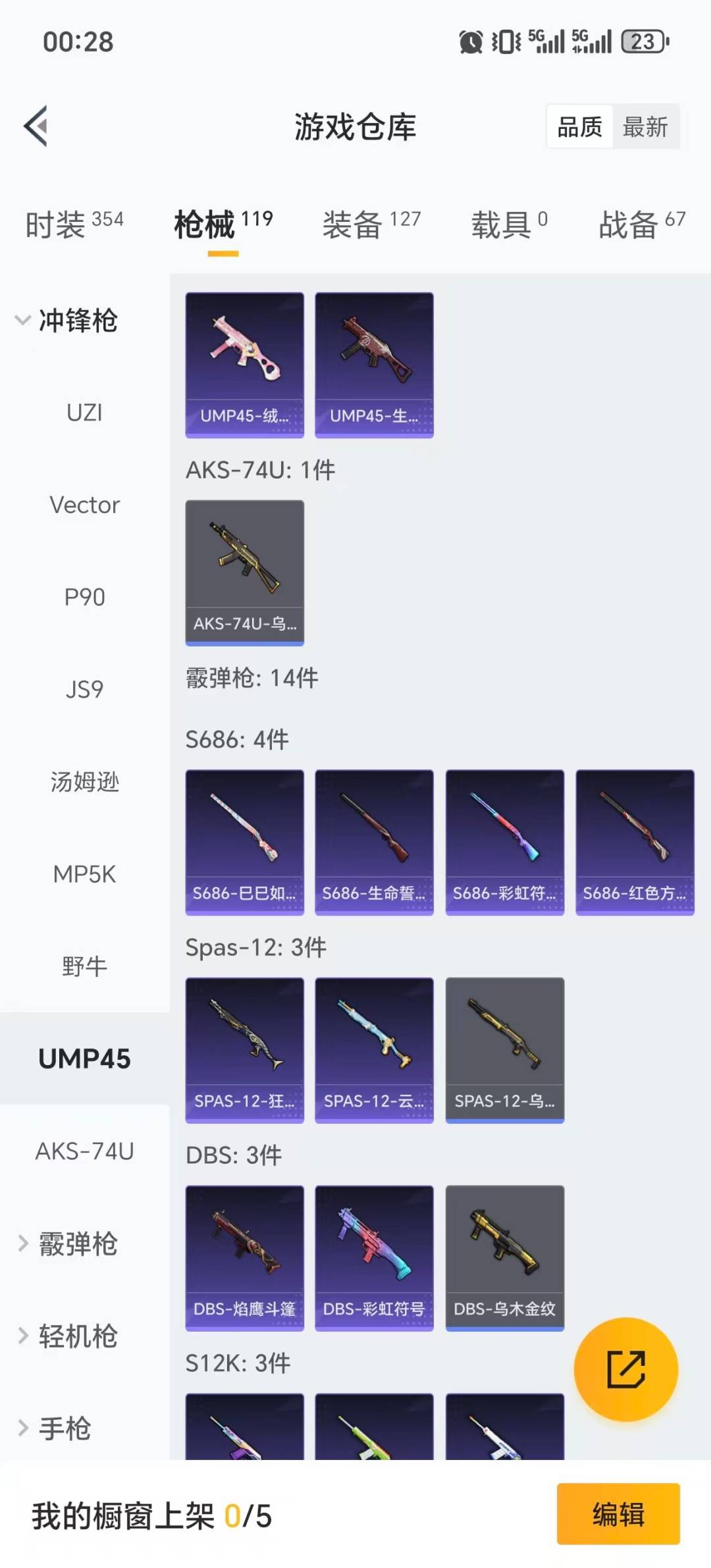
Task: View the AKS-74U-乌 weapon skin
Action: (x=244, y=571)
